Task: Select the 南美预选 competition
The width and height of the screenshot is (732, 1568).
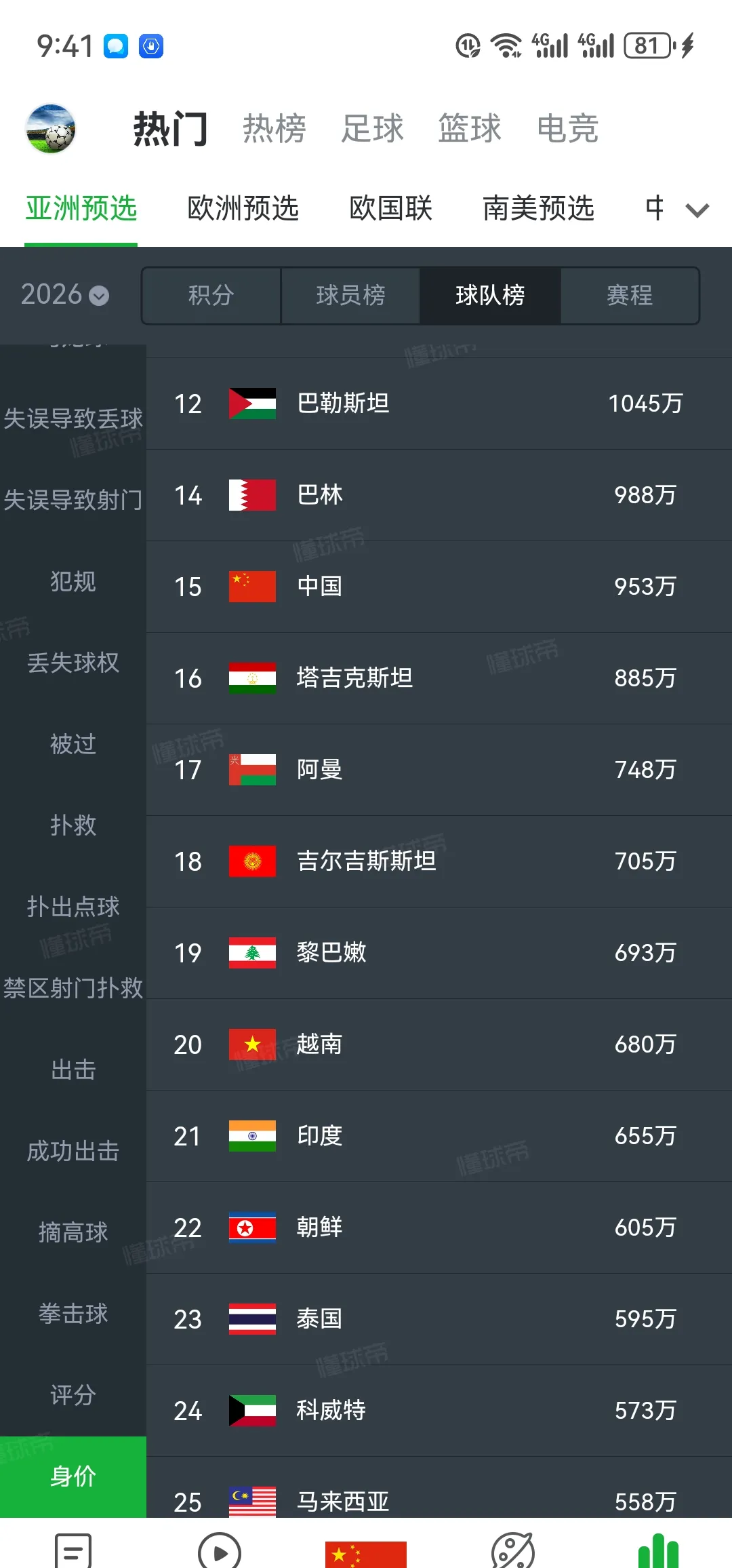Action: tap(539, 210)
